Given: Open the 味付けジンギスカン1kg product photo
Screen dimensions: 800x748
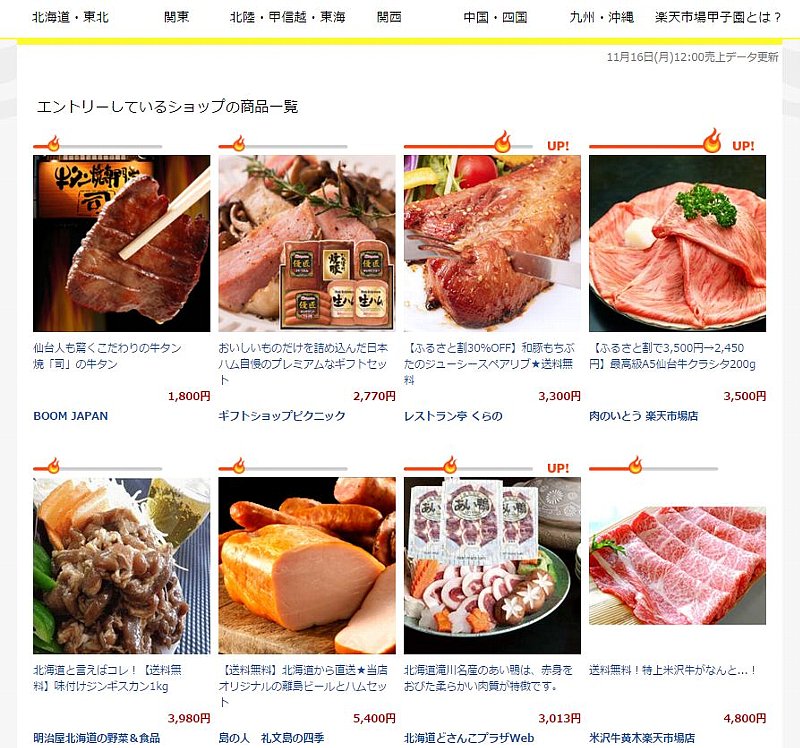Looking at the screenshot, I should click(121, 565).
